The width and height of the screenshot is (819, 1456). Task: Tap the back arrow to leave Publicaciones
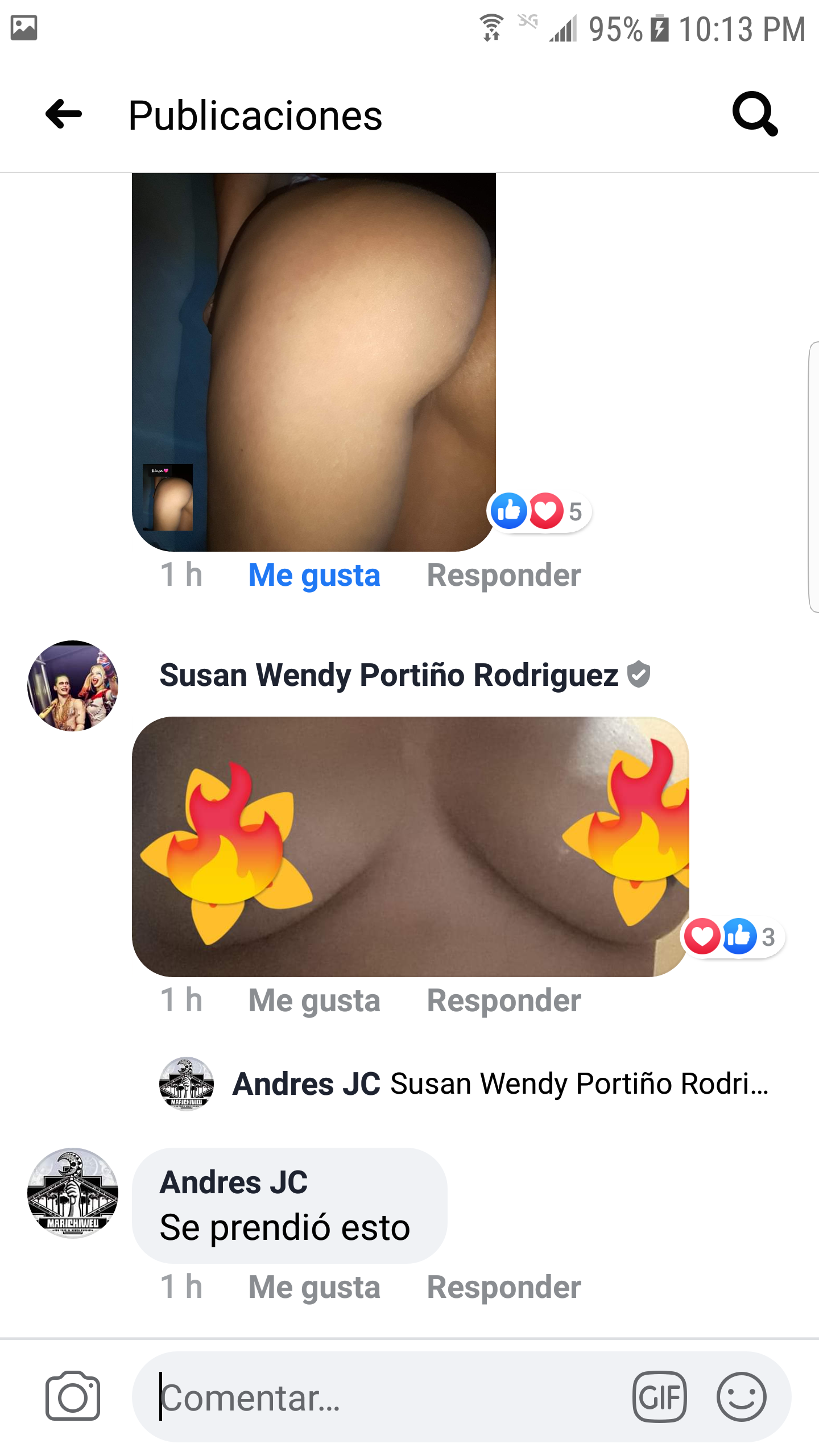pos(63,115)
